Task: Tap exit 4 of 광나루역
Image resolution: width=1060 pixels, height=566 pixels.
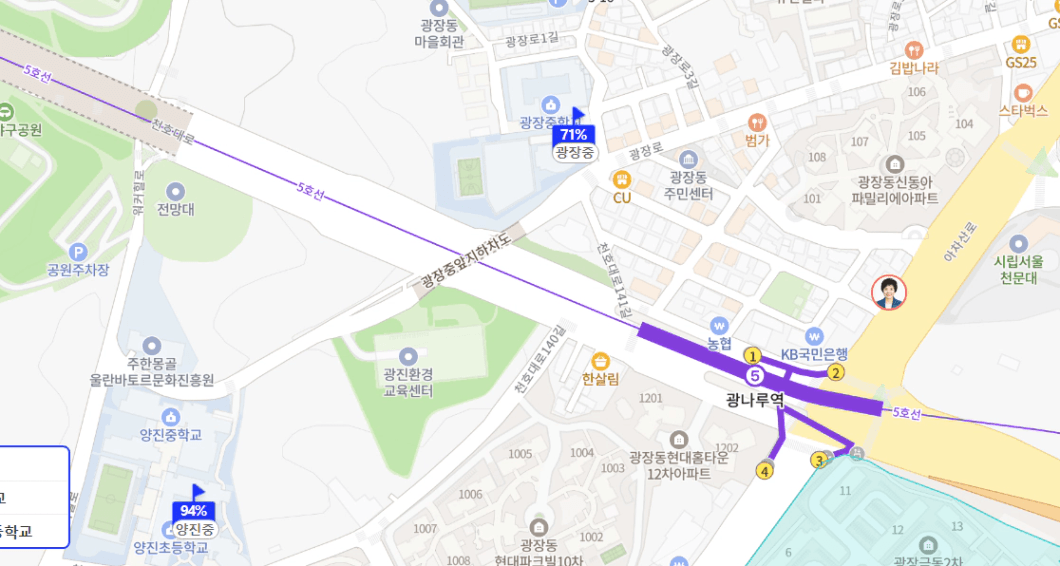Action: pyautogui.click(x=765, y=470)
